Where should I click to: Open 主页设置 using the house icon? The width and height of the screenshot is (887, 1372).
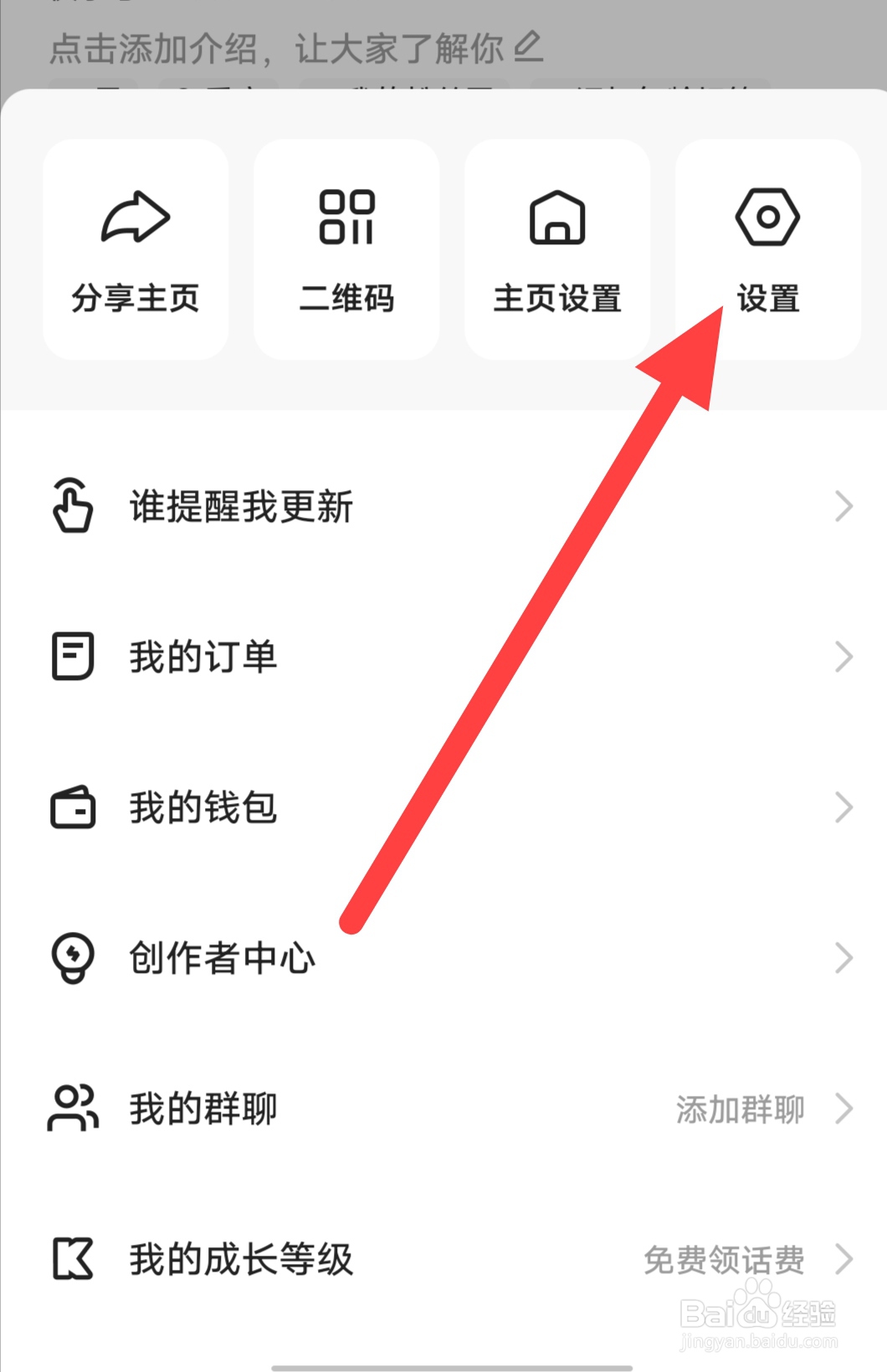[x=557, y=216]
